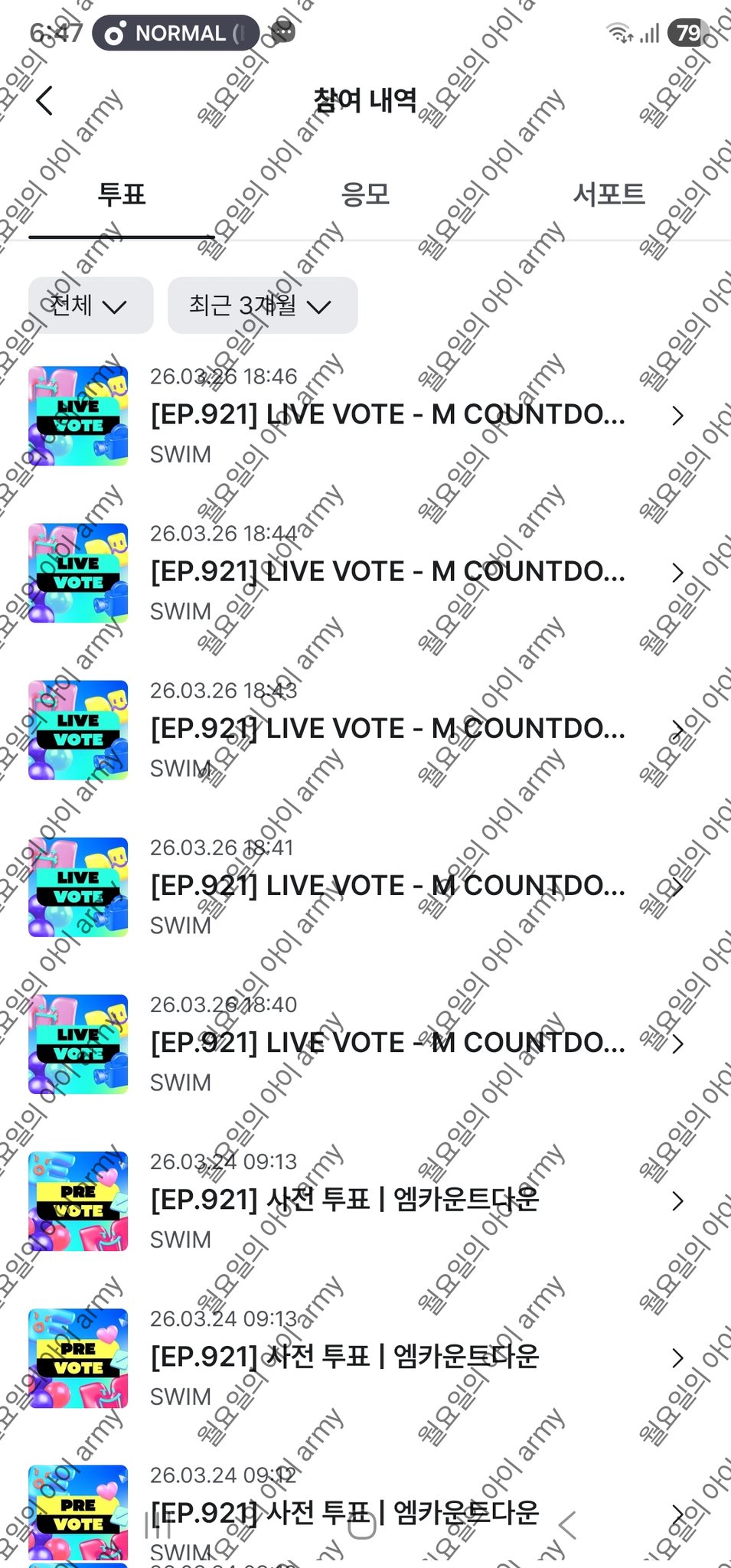Viewport: 731px width, 1568px height.
Task: Open the 최근 3개월 period dropdown
Action: (x=262, y=305)
